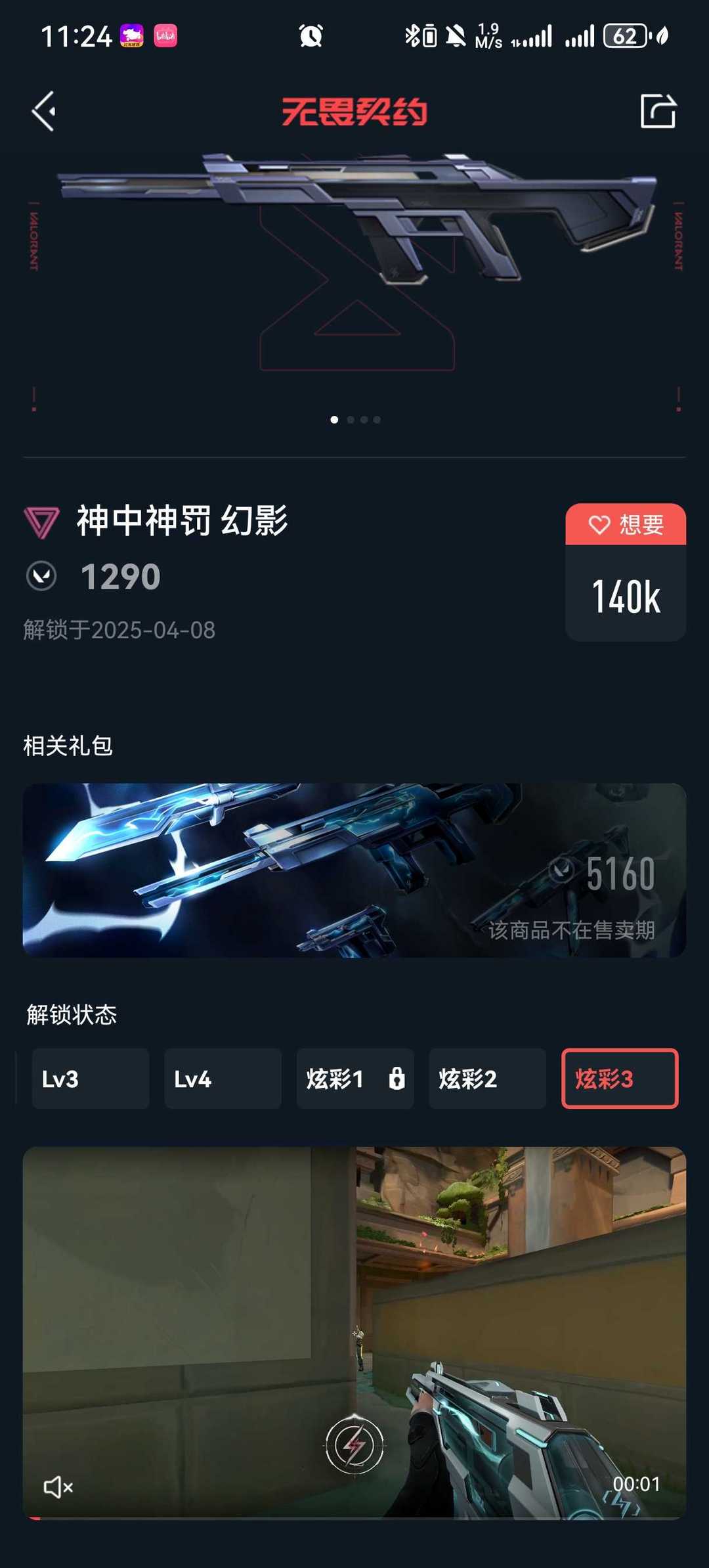The image size is (709, 1568).
Task: Unmute the preview video sound
Action: click(x=58, y=1487)
